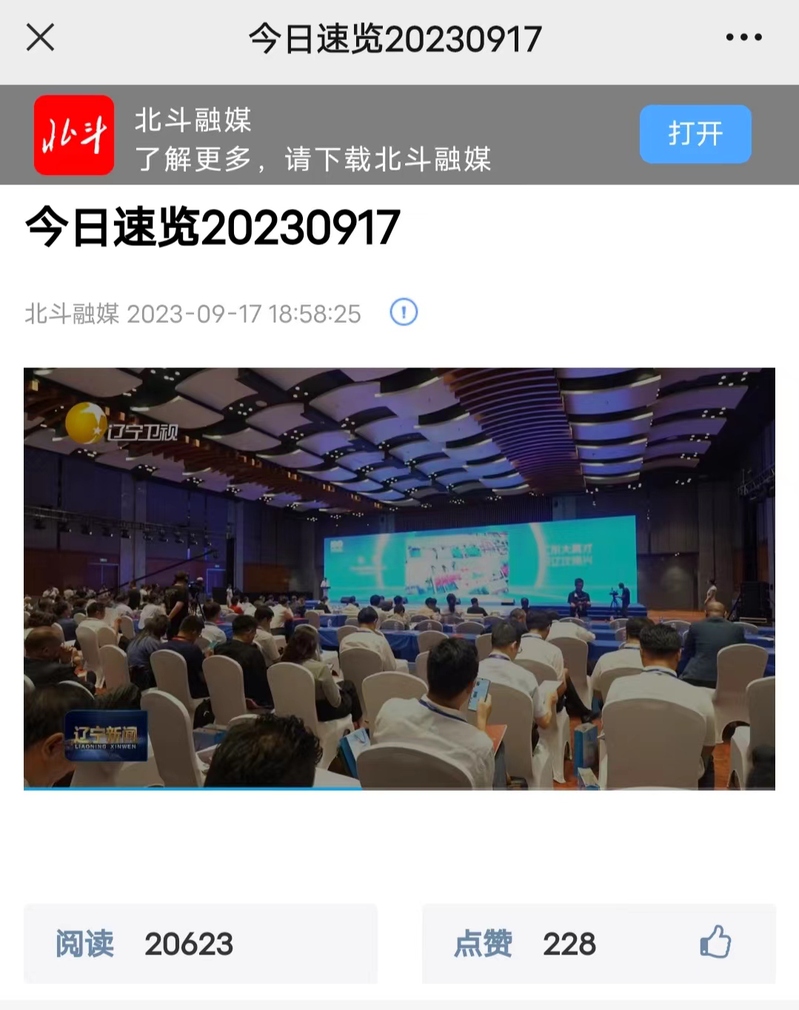Open the three-dot overflow menu
This screenshot has width=799, height=1010.
743,38
